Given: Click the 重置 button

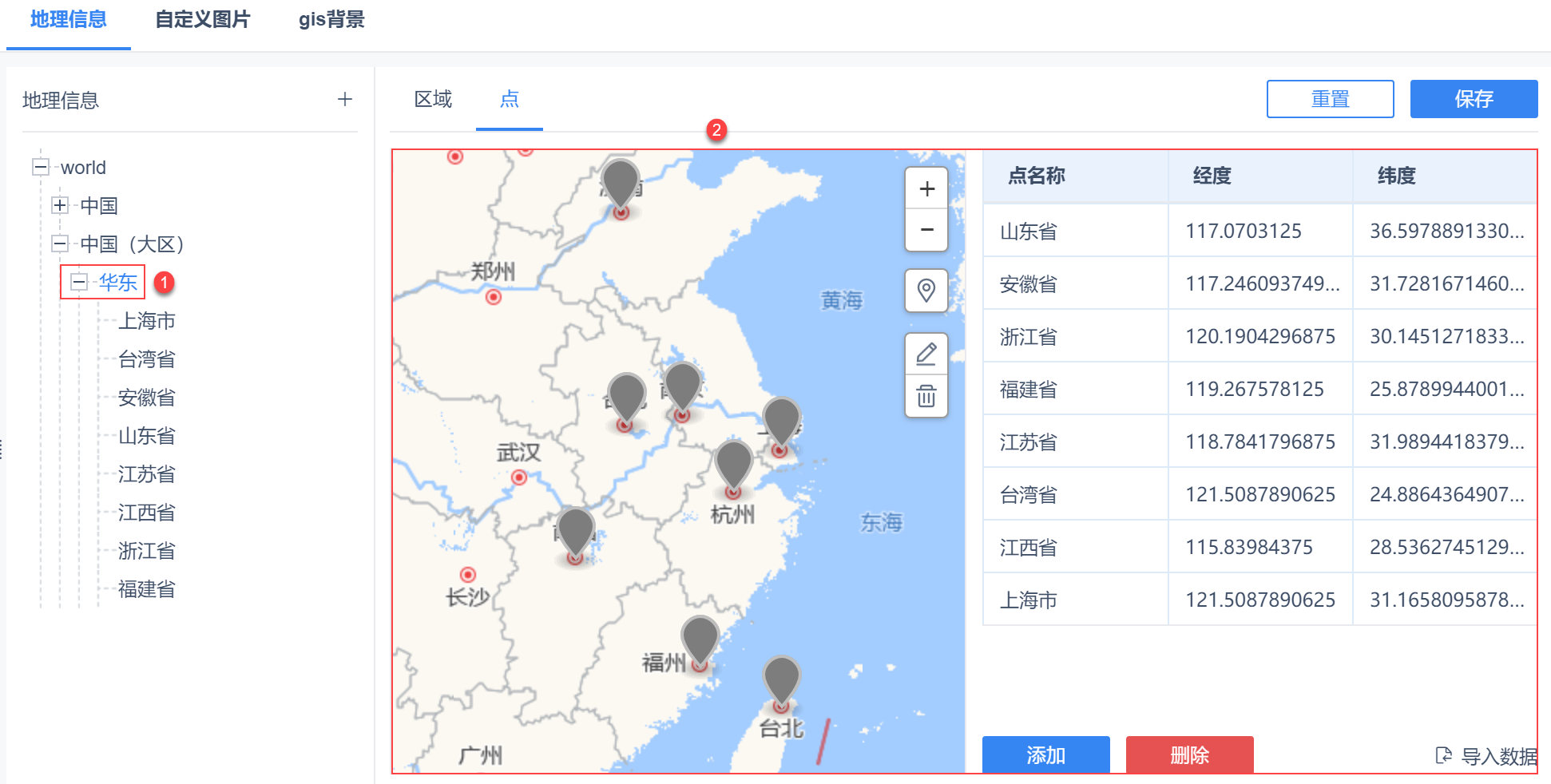Looking at the screenshot, I should point(1330,99).
